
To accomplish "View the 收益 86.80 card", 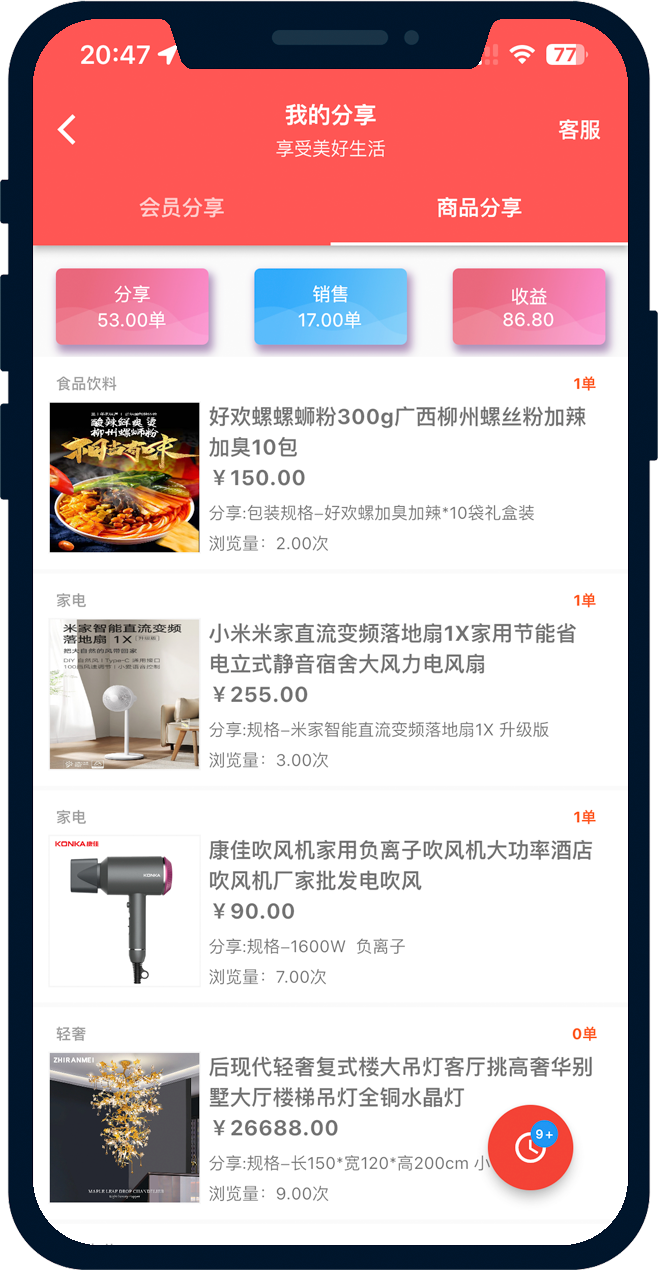I will point(528,307).
